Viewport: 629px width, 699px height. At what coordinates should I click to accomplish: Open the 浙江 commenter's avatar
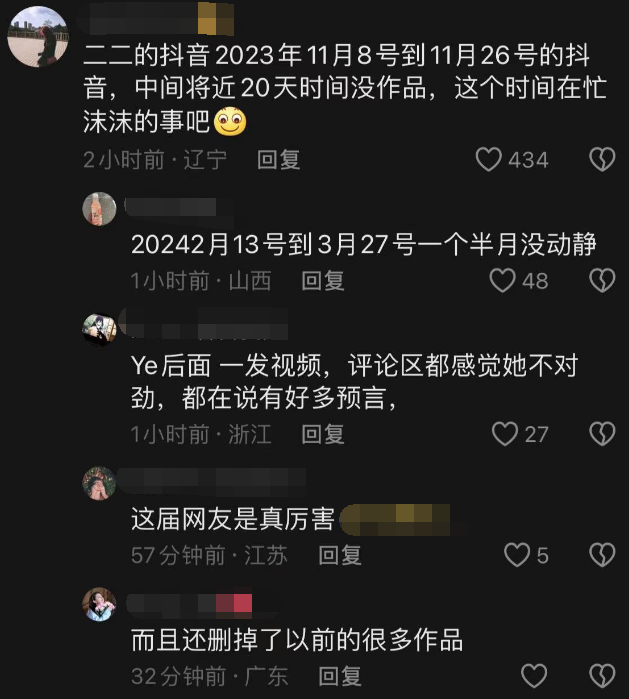[x=100, y=329]
